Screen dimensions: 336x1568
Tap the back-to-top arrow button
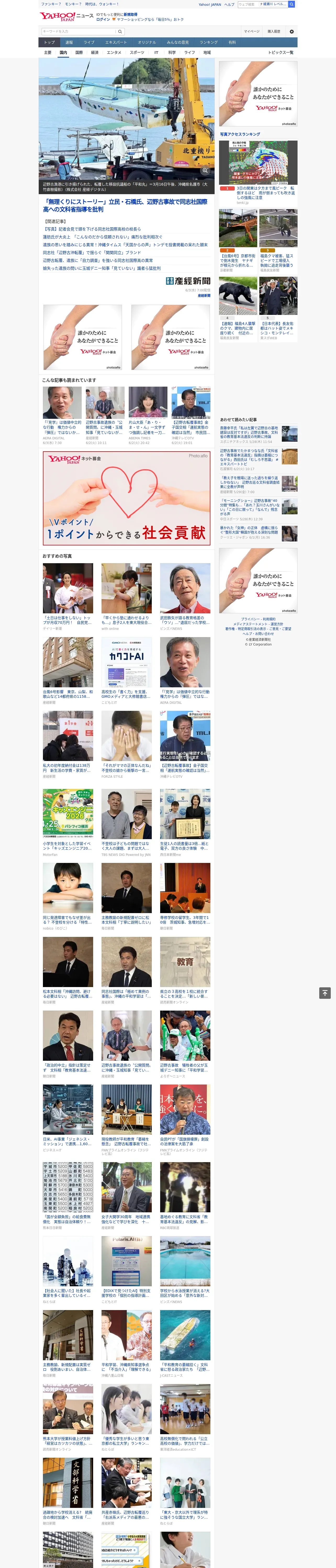[325, 993]
